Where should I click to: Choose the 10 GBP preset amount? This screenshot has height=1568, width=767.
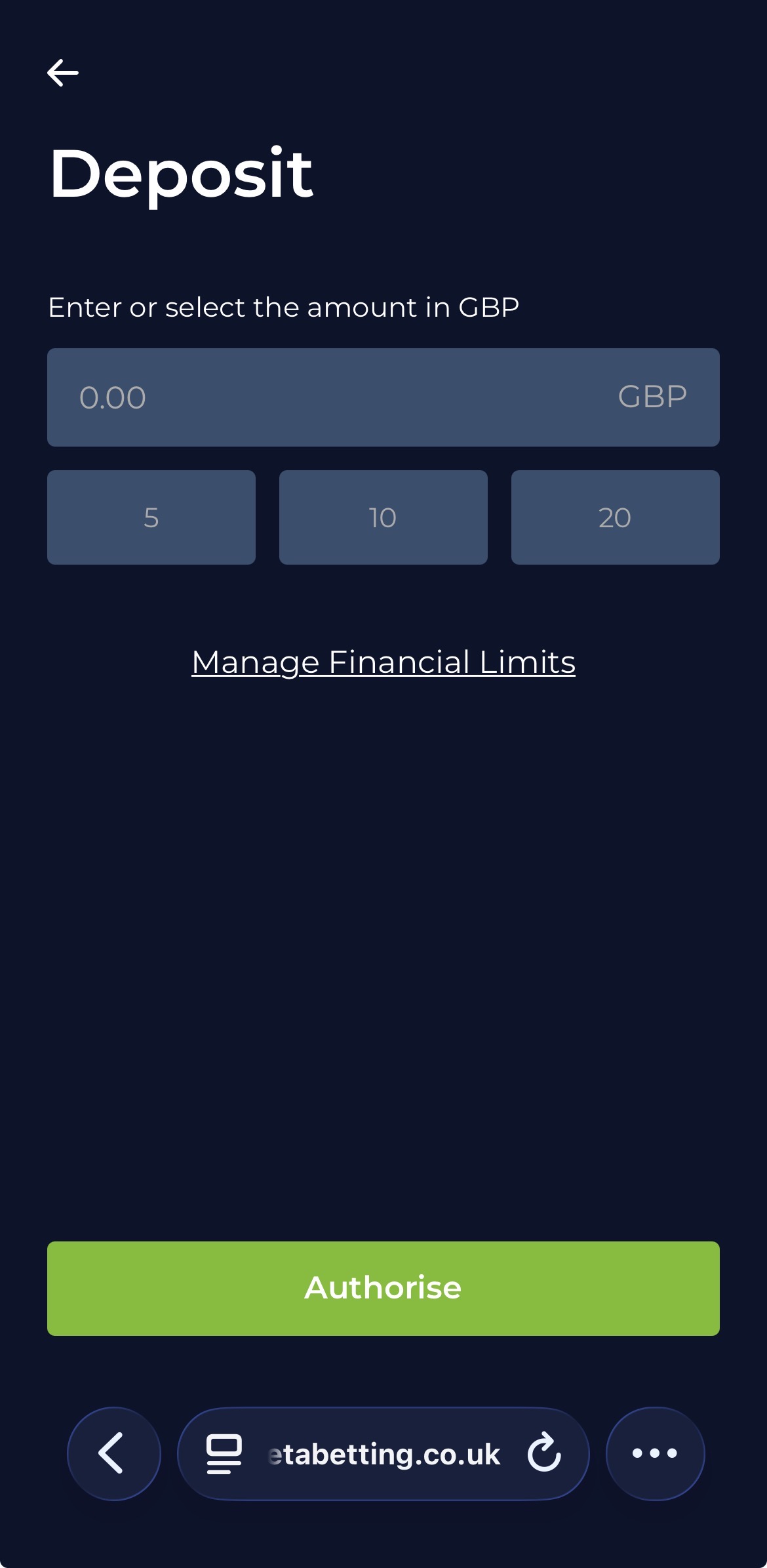point(383,517)
